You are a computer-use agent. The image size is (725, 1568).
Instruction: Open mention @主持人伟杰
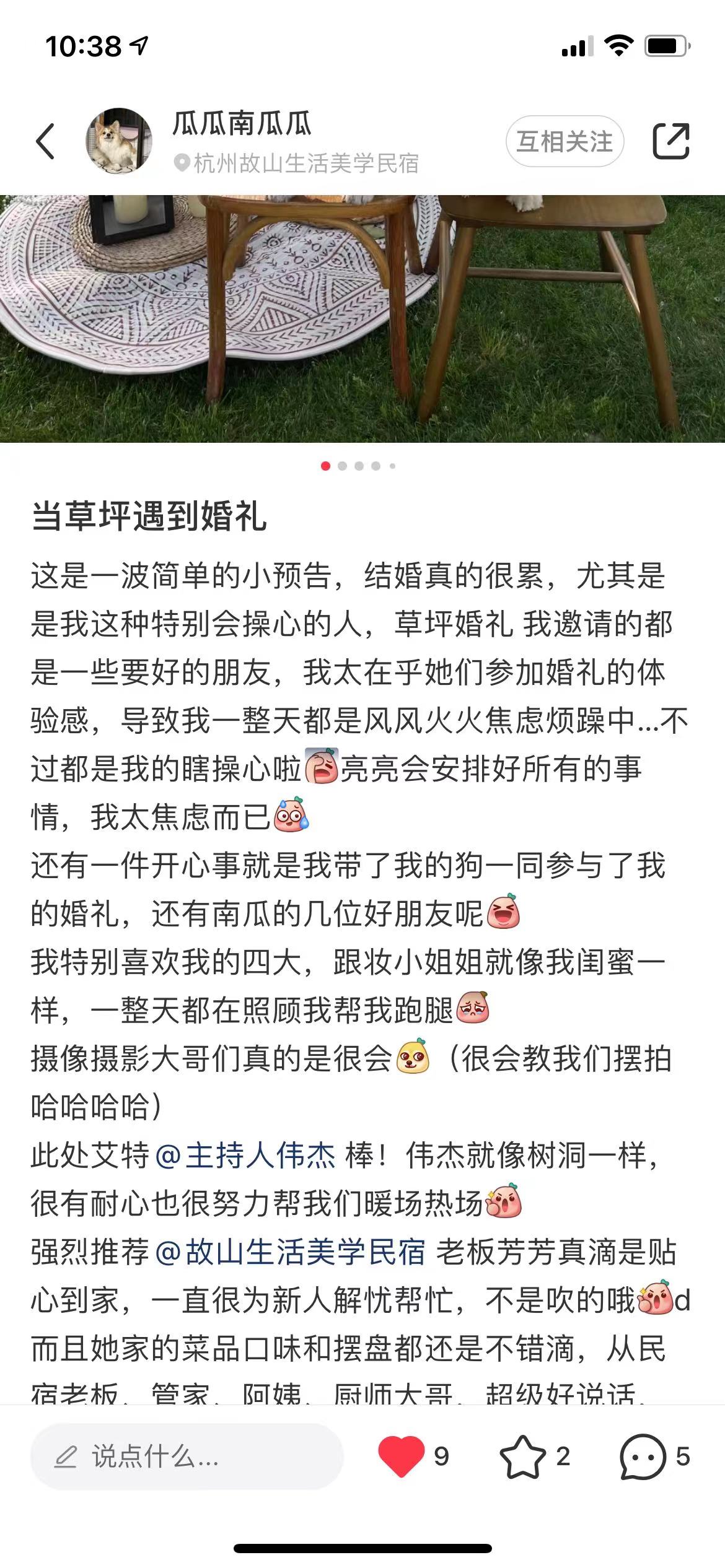click(x=245, y=1156)
